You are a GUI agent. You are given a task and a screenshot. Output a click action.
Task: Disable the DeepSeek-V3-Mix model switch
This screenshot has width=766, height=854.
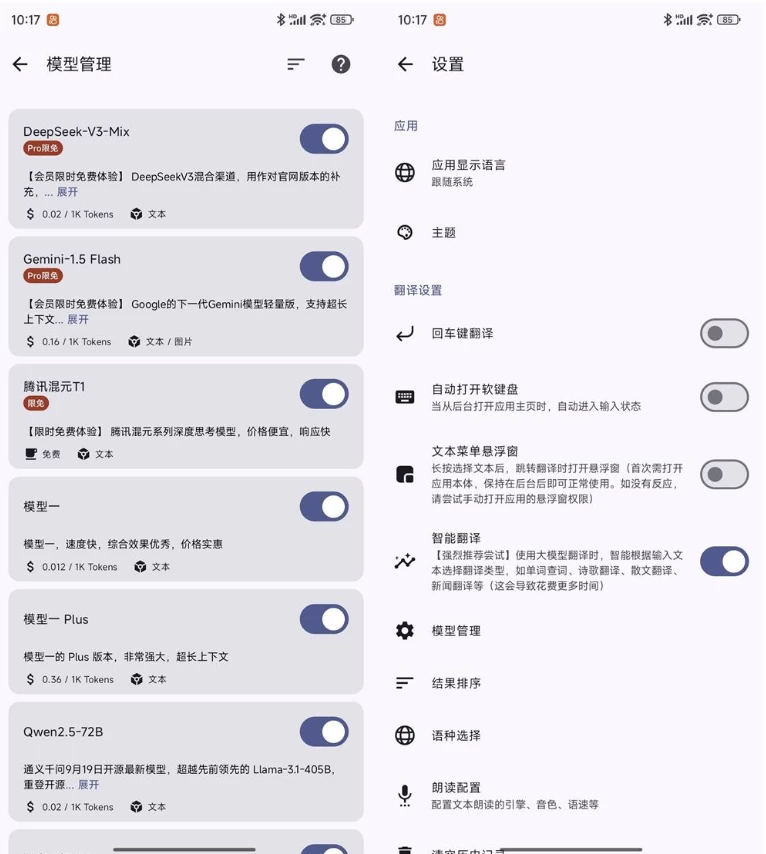coord(324,139)
